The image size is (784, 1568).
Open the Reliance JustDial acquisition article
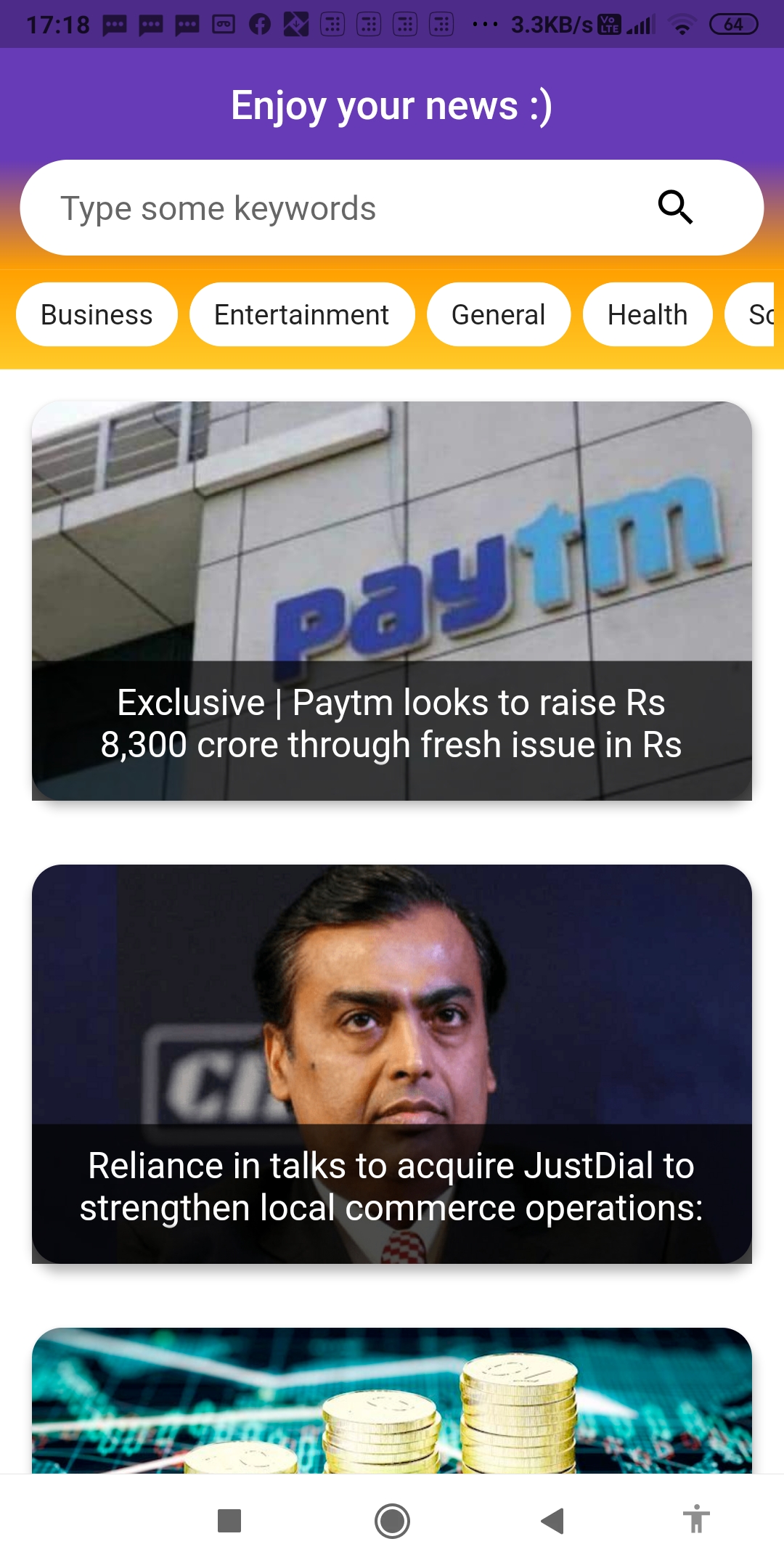tap(392, 1063)
